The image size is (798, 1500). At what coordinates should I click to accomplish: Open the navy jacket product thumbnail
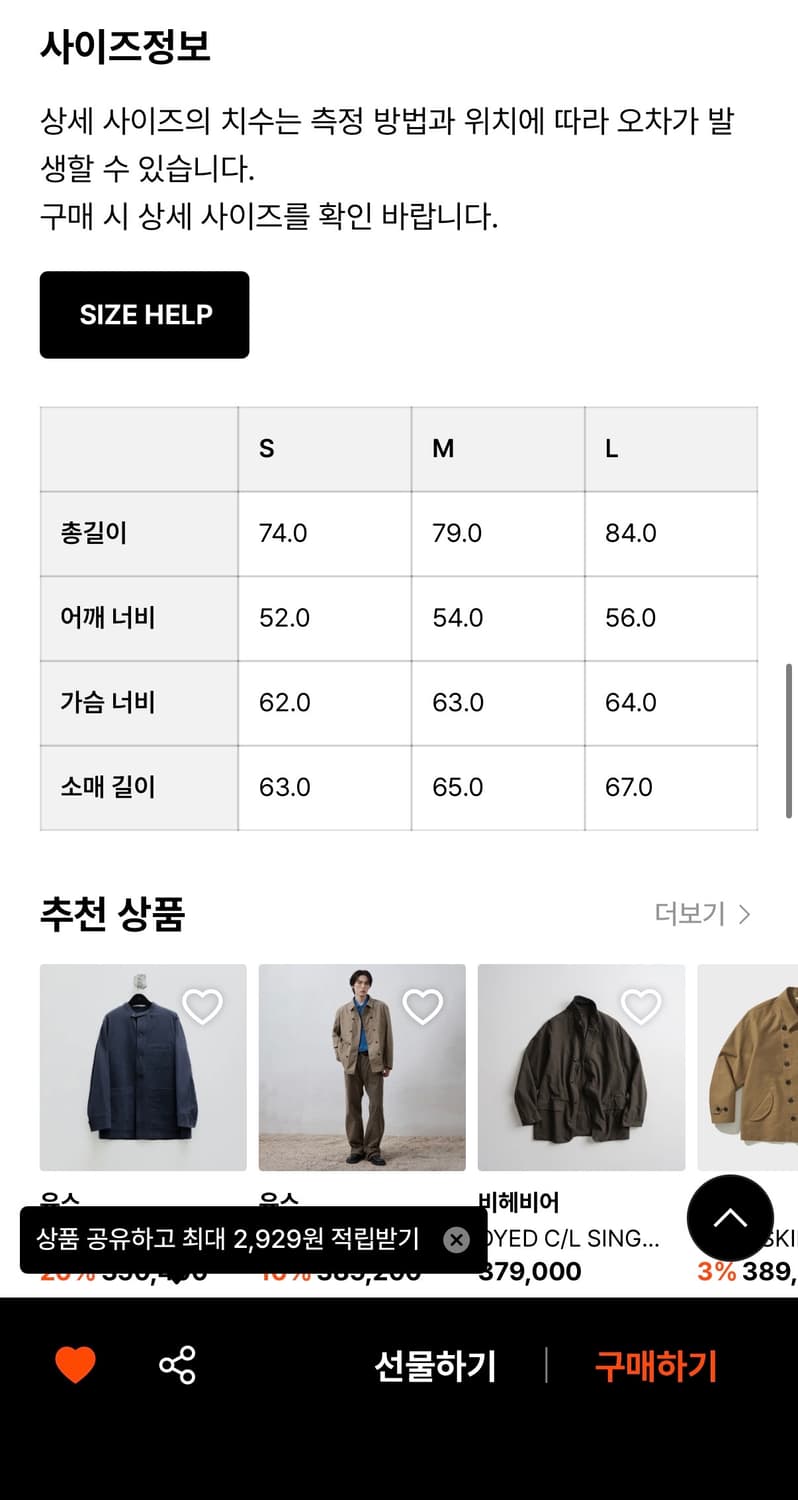142,1066
